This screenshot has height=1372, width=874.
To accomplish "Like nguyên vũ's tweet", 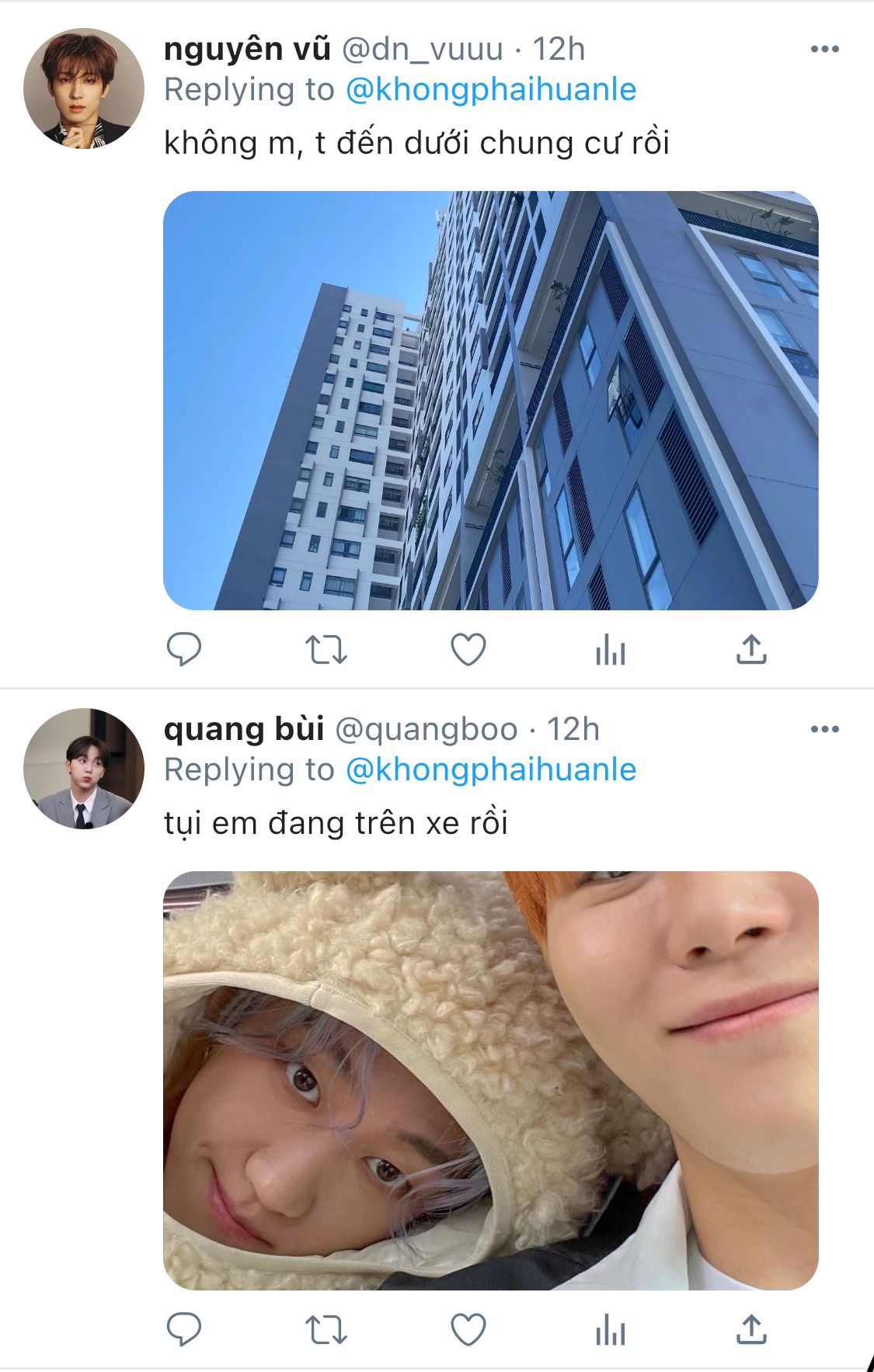I will tap(468, 650).
